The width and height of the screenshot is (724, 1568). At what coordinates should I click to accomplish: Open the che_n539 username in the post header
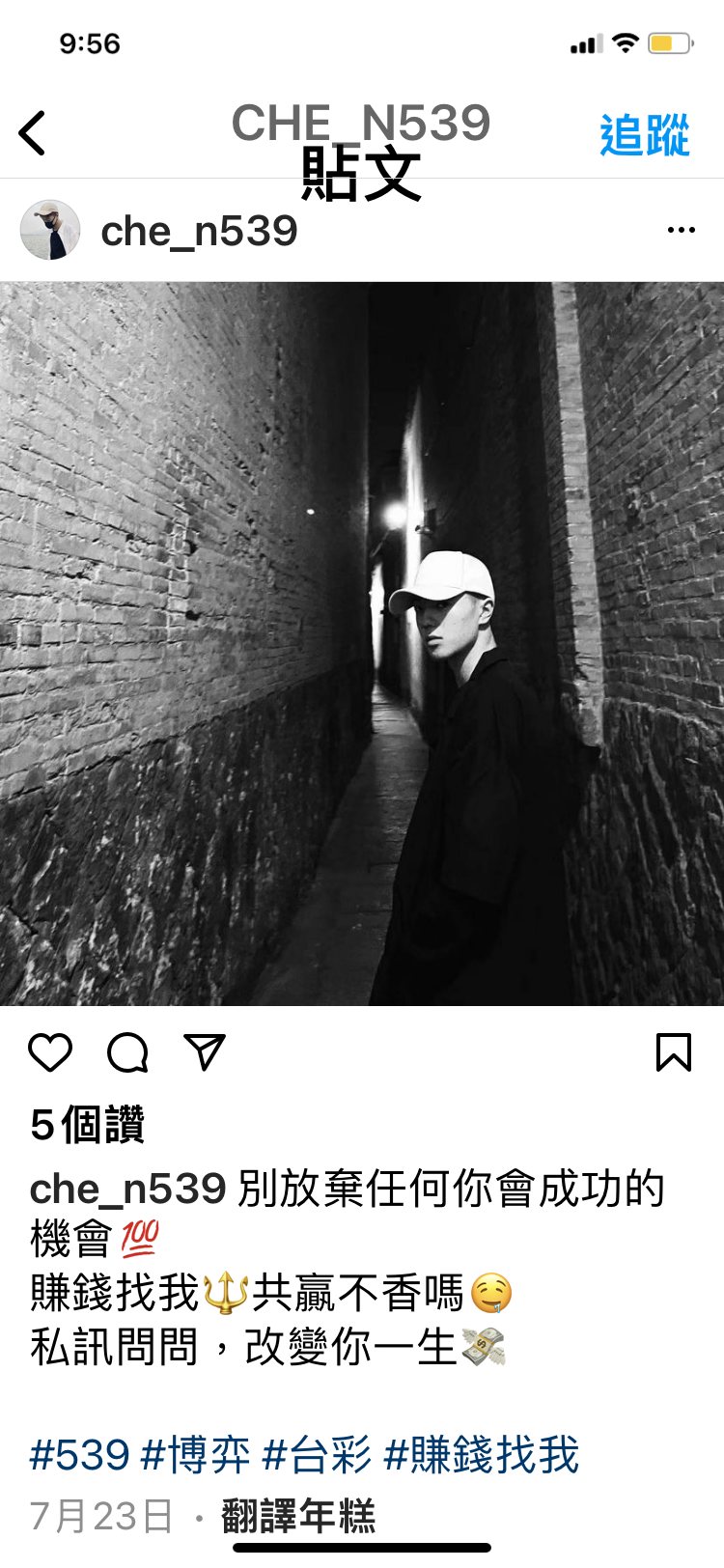click(x=199, y=231)
